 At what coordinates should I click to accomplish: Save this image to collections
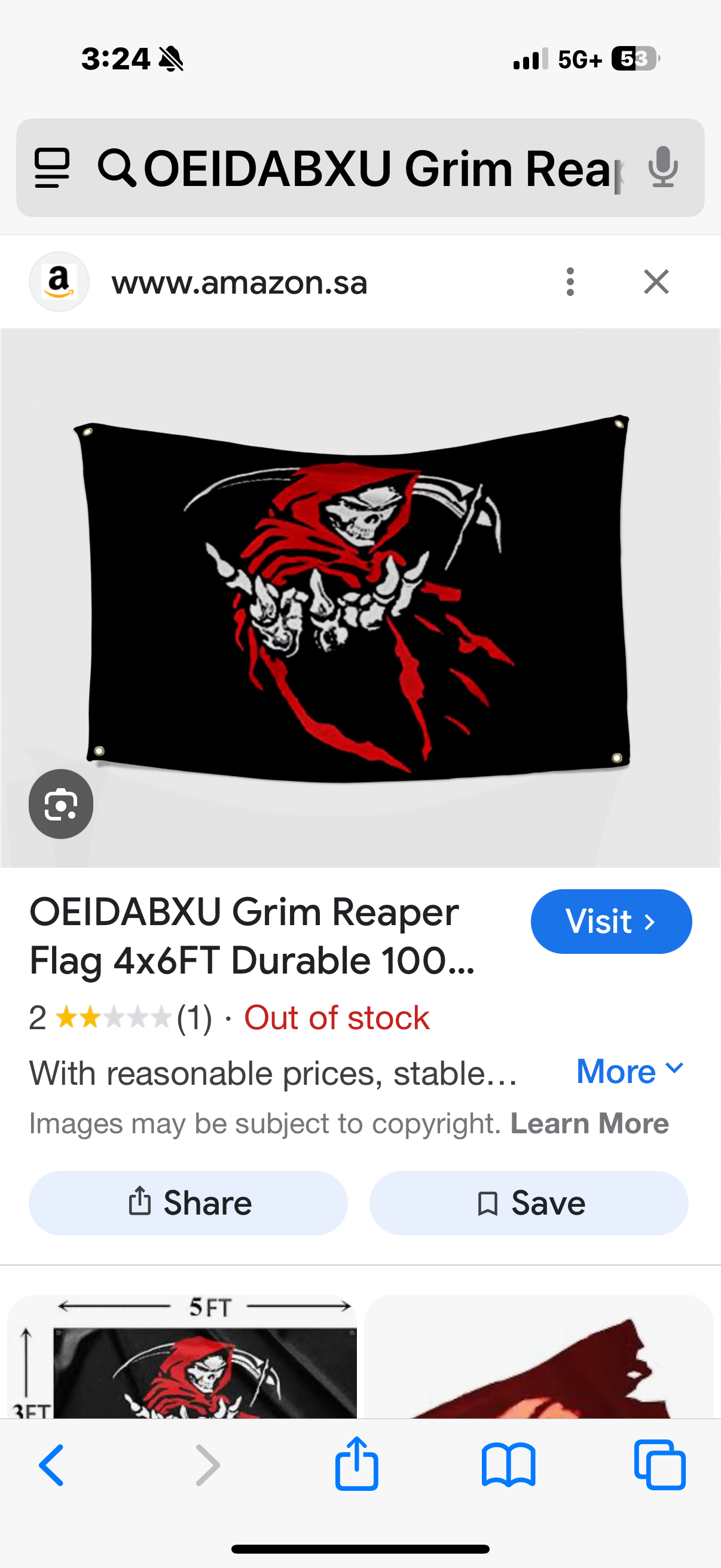[528, 1203]
